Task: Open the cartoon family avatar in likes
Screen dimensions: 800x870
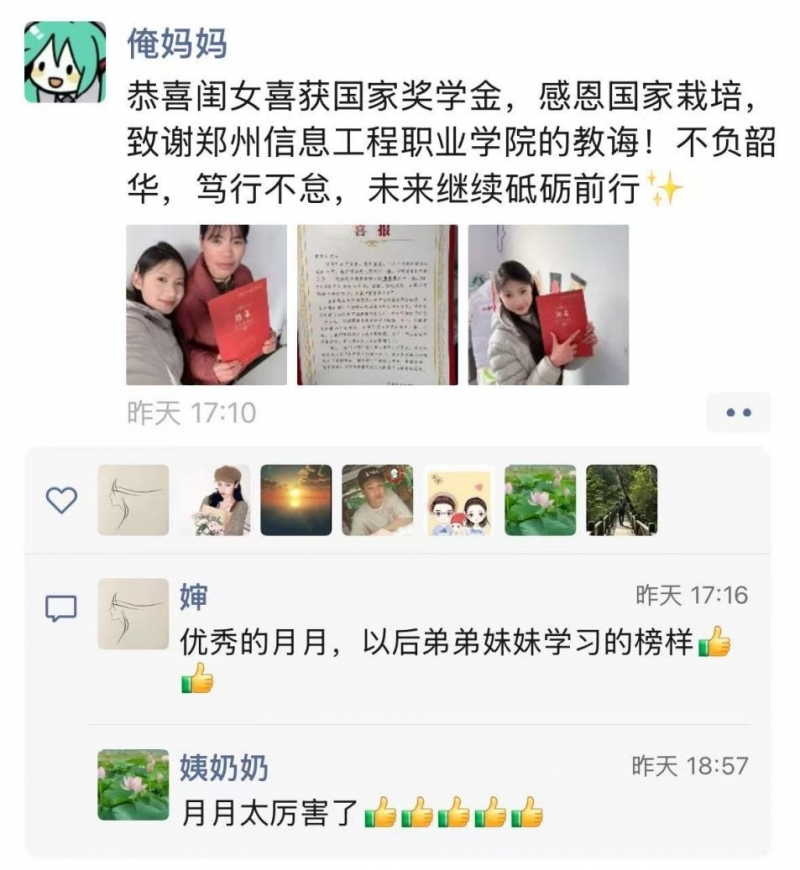Action: pos(459,500)
